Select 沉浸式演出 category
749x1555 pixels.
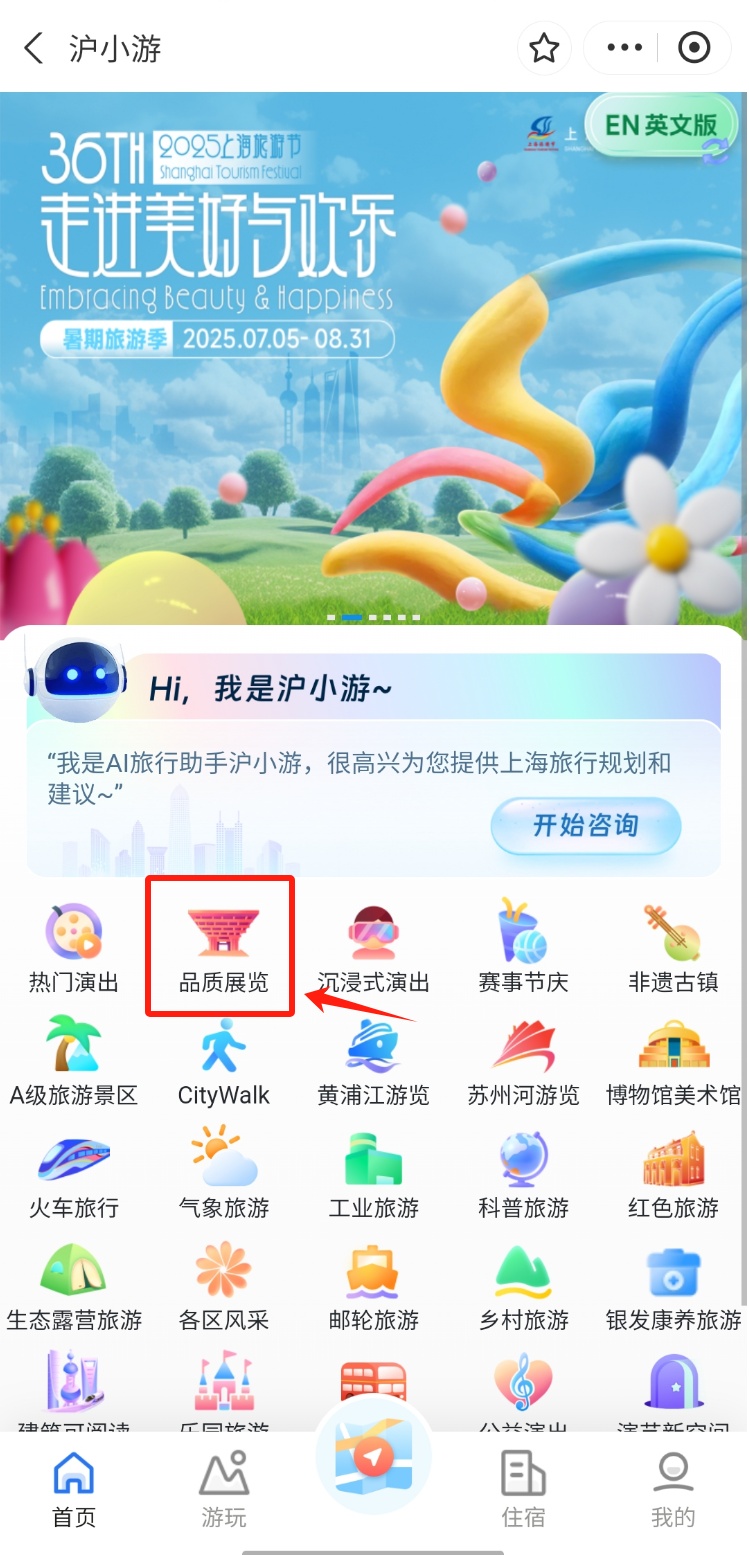373,946
